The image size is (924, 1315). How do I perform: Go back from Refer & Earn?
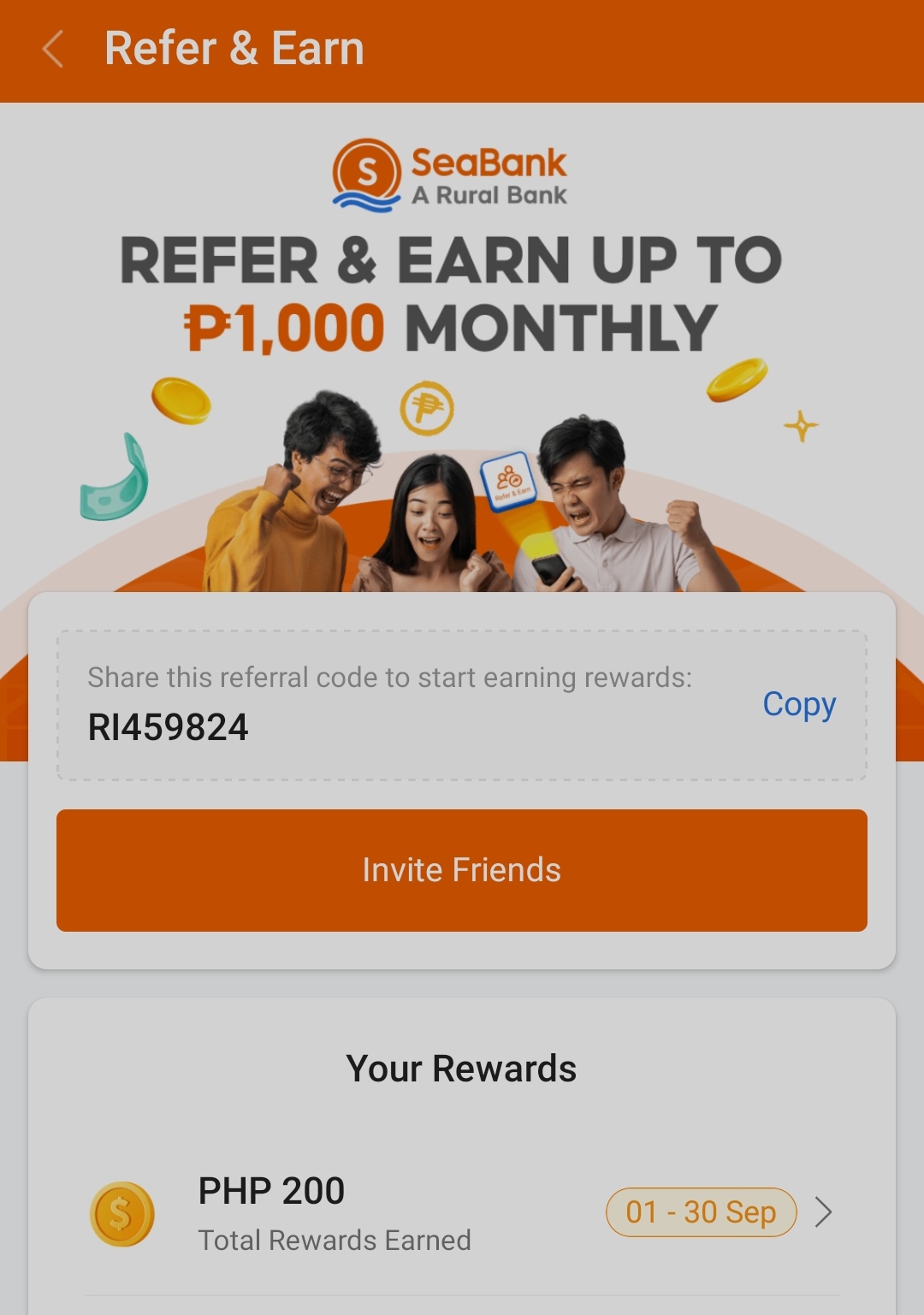[x=53, y=49]
